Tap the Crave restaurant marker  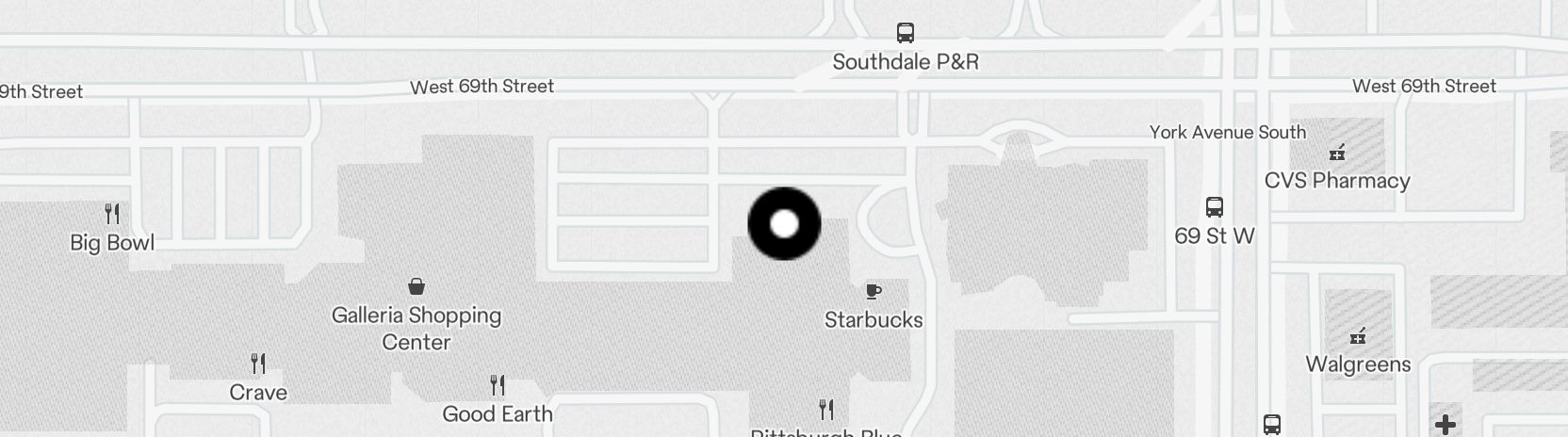(258, 364)
